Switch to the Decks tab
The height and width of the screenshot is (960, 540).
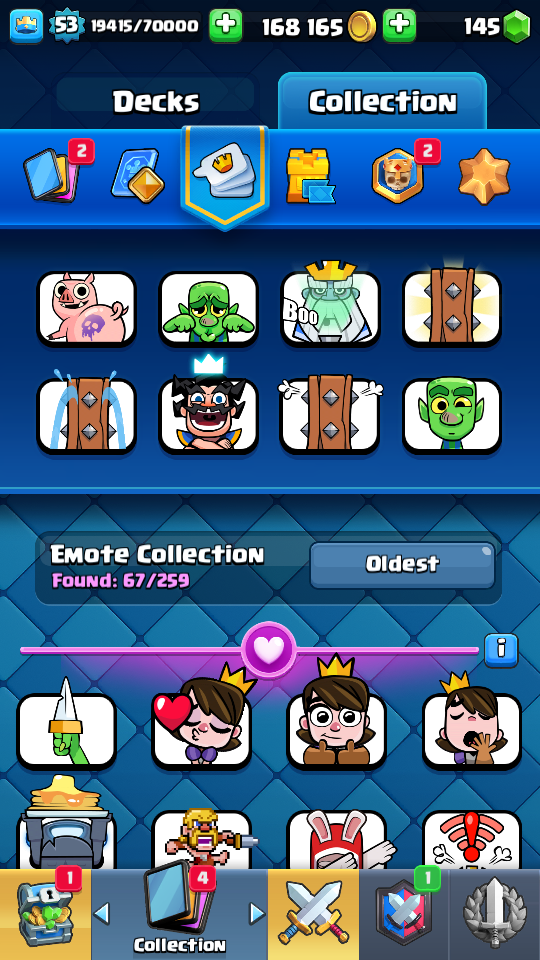pos(156,102)
